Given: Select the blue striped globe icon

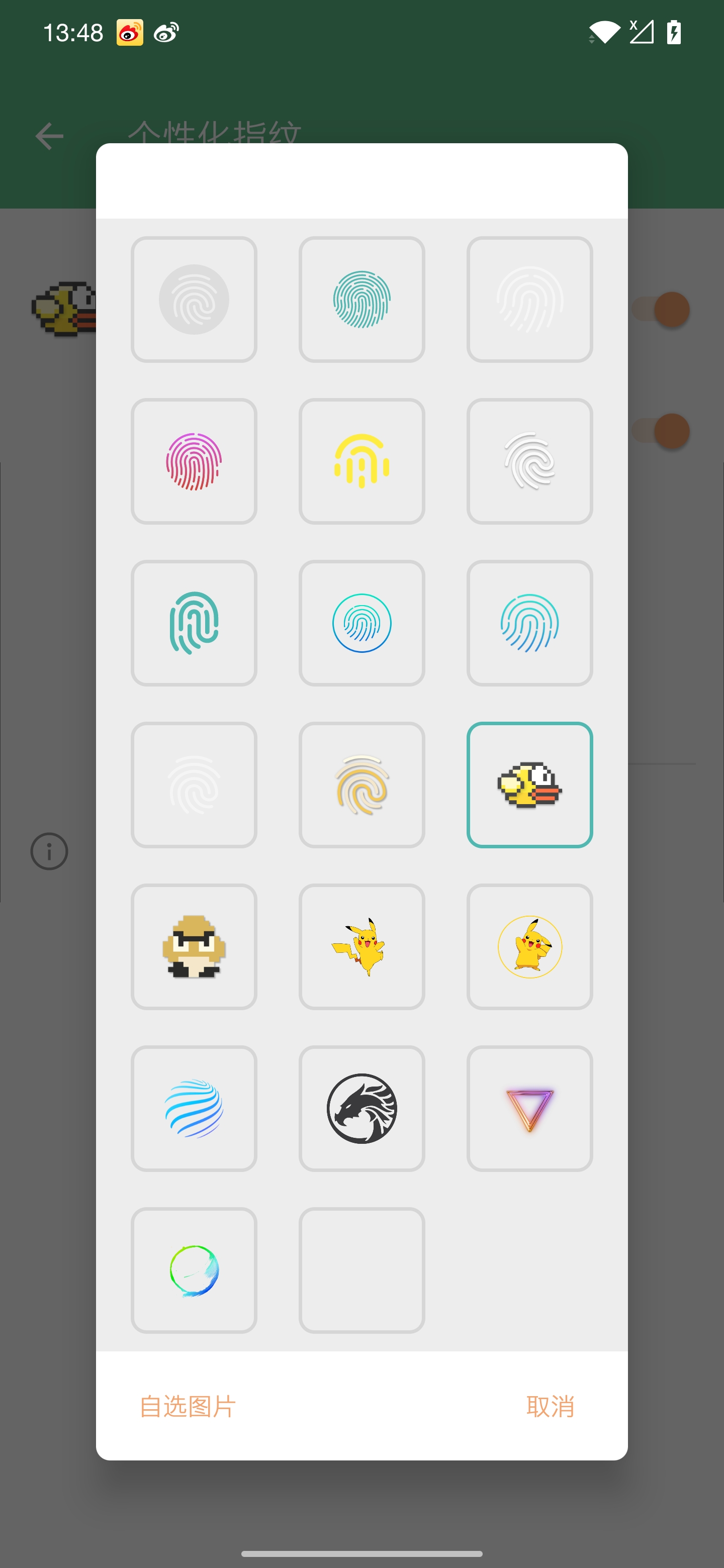Looking at the screenshot, I should [x=194, y=1109].
